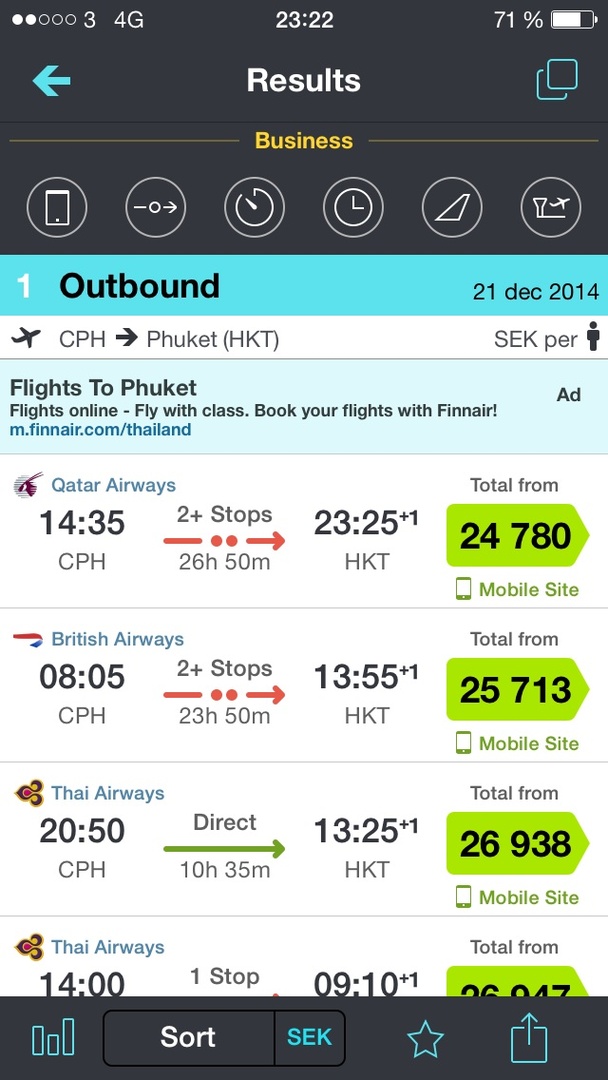This screenshot has height=1080, width=608.
Task: Add search to favorites with star
Action: pos(425,1040)
